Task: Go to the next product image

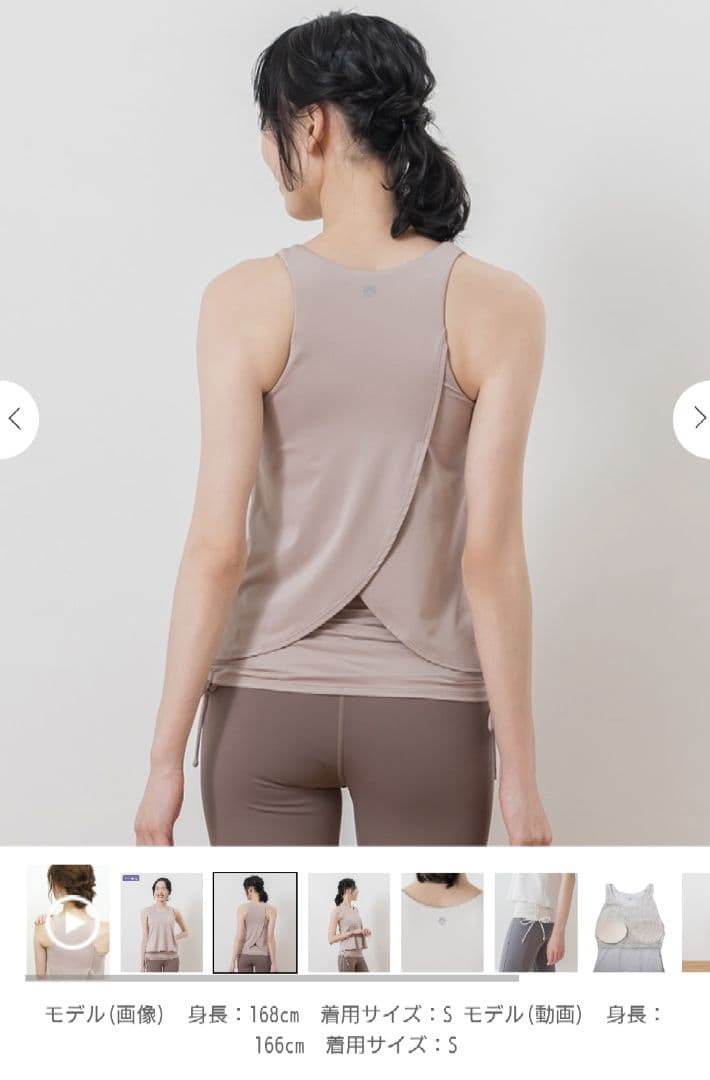Action: [696, 419]
